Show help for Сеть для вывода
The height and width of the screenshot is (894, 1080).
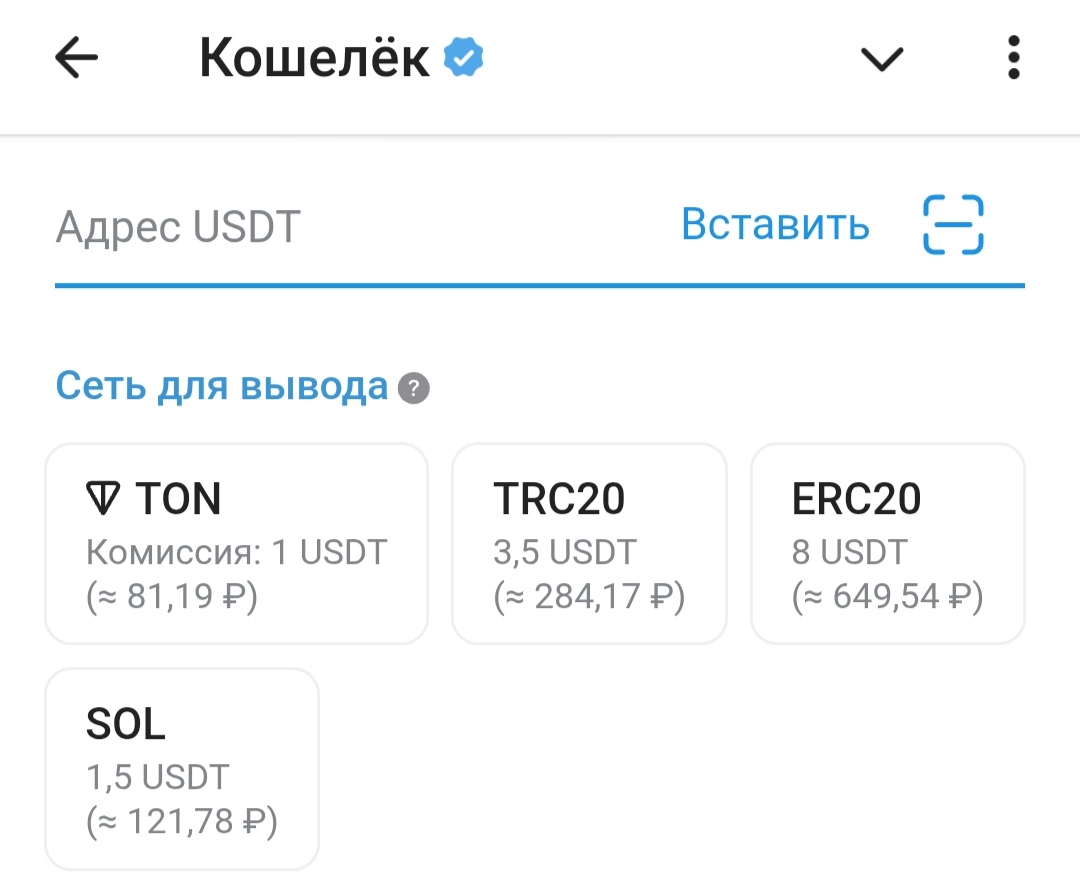pyautogui.click(x=413, y=388)
